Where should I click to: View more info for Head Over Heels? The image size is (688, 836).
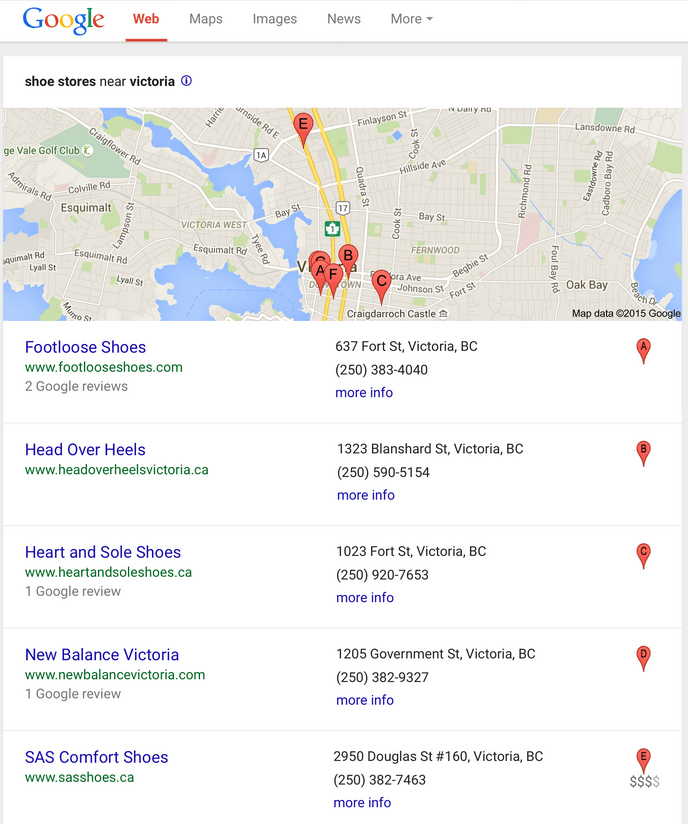click(366, 495)
